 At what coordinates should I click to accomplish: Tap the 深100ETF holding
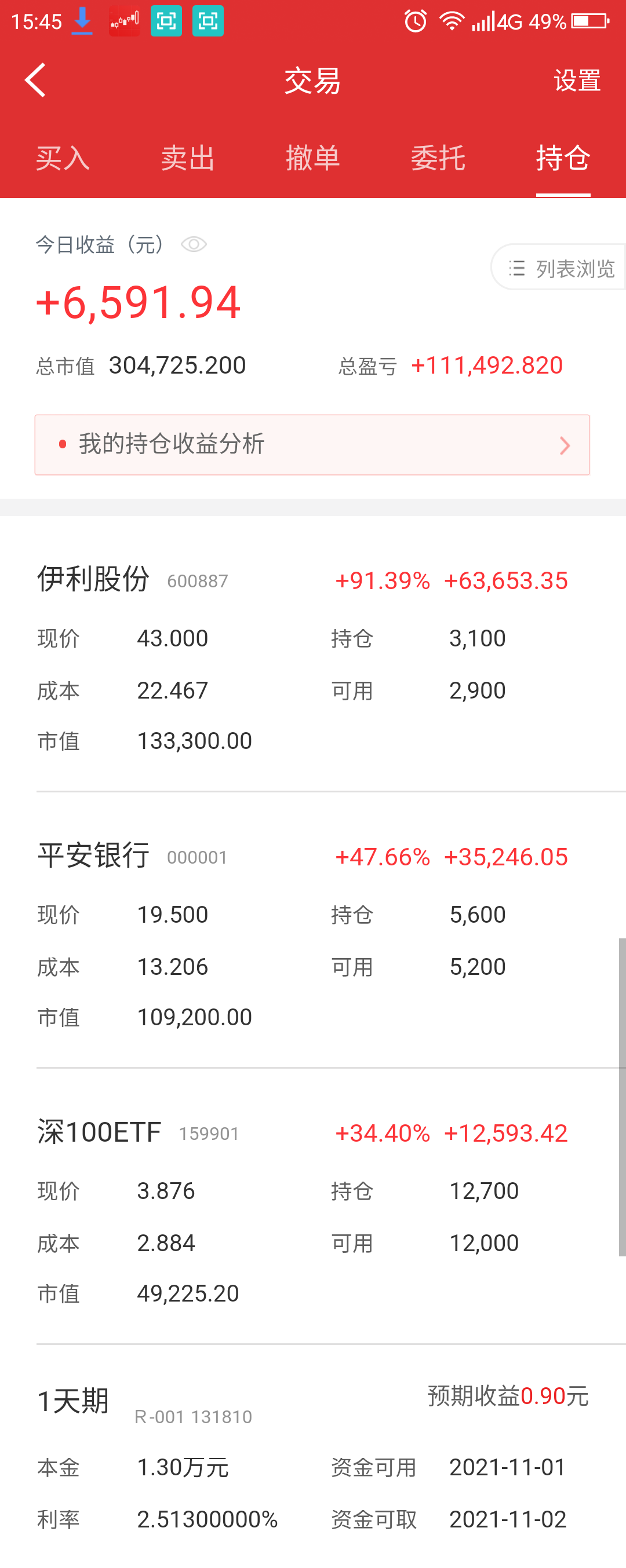99,1132
